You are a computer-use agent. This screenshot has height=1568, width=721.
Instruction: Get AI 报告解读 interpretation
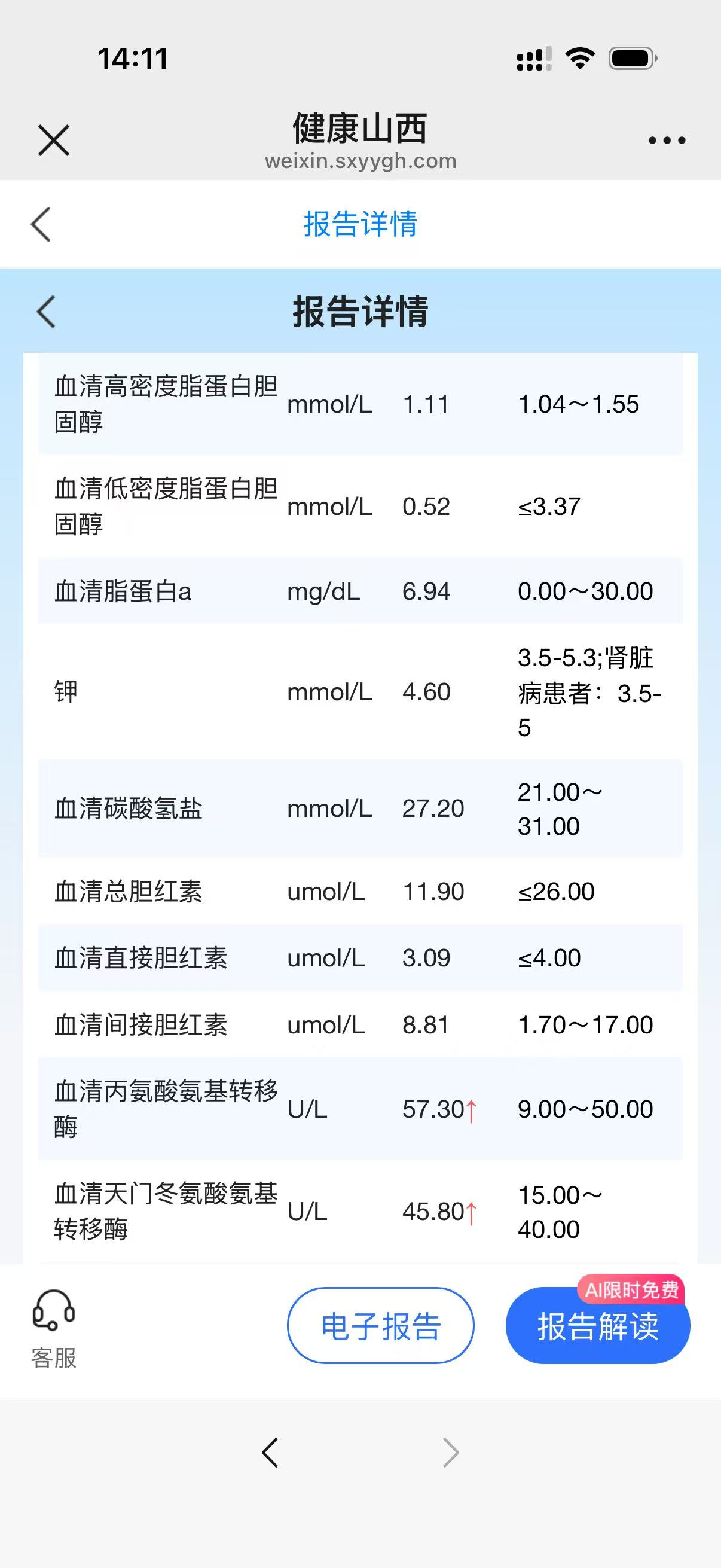click(597, 1326)
